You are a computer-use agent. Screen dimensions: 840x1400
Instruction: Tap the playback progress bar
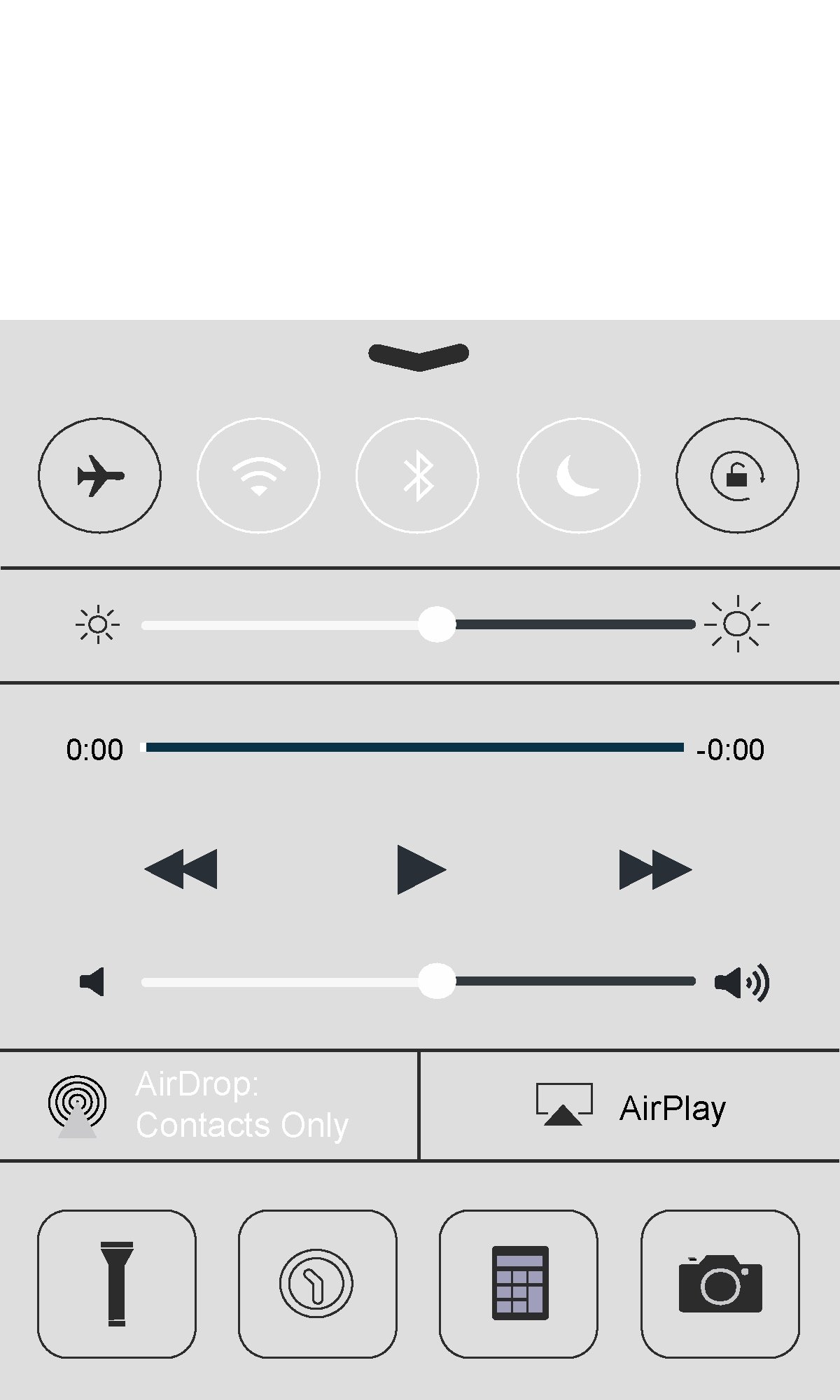[412, 748]
